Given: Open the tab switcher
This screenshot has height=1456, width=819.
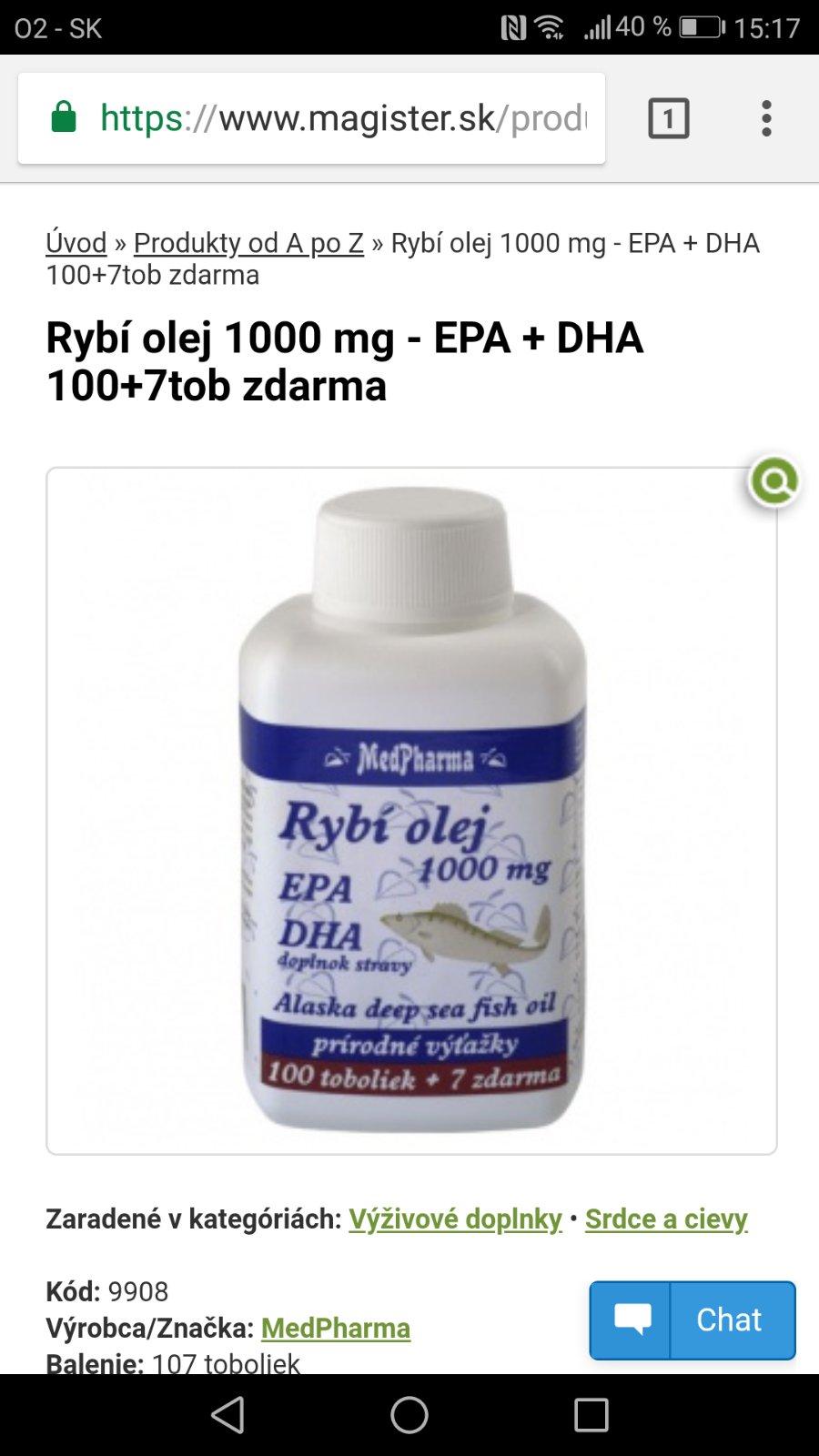Looking at the screenshot, I should (668, 118).
